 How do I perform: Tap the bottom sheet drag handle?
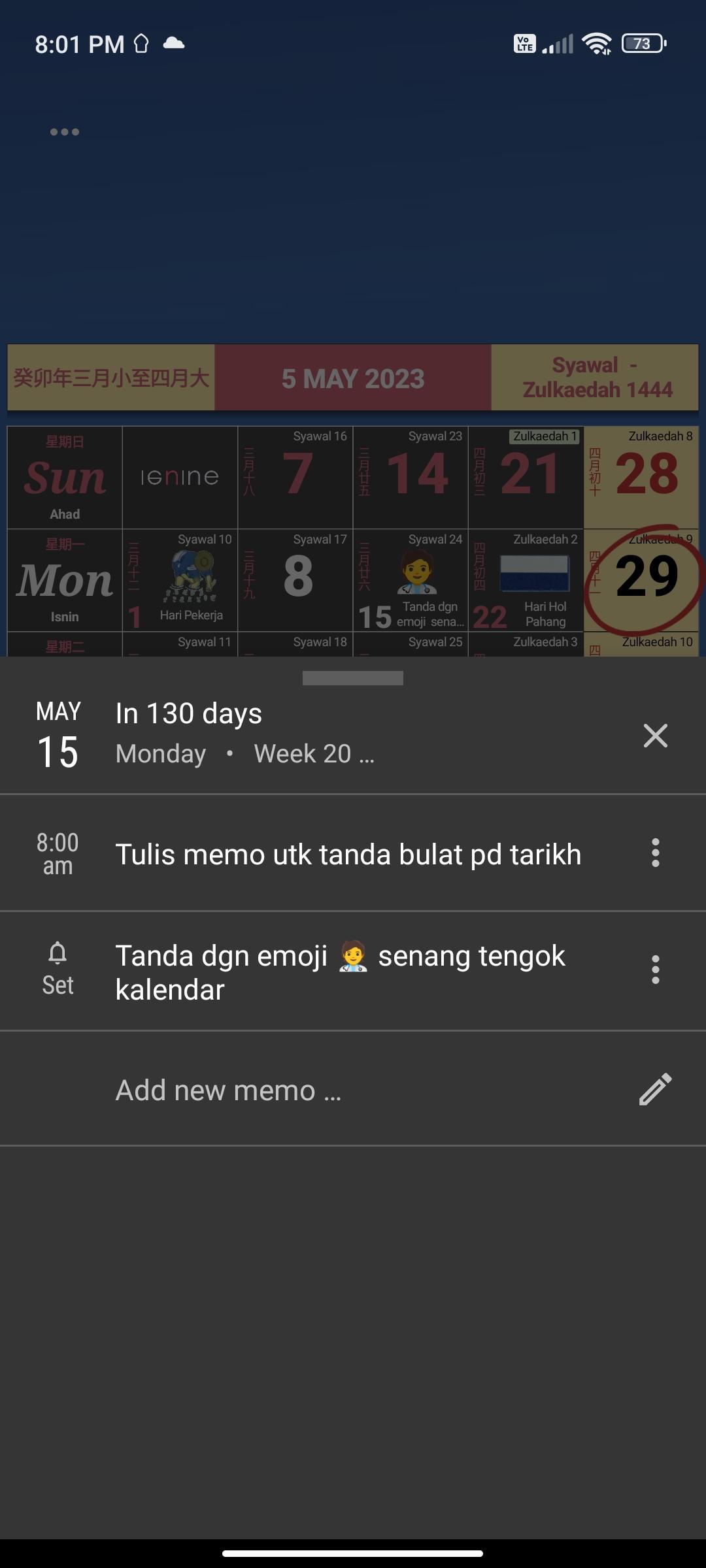pyautogui.click(x=353, y=678)
